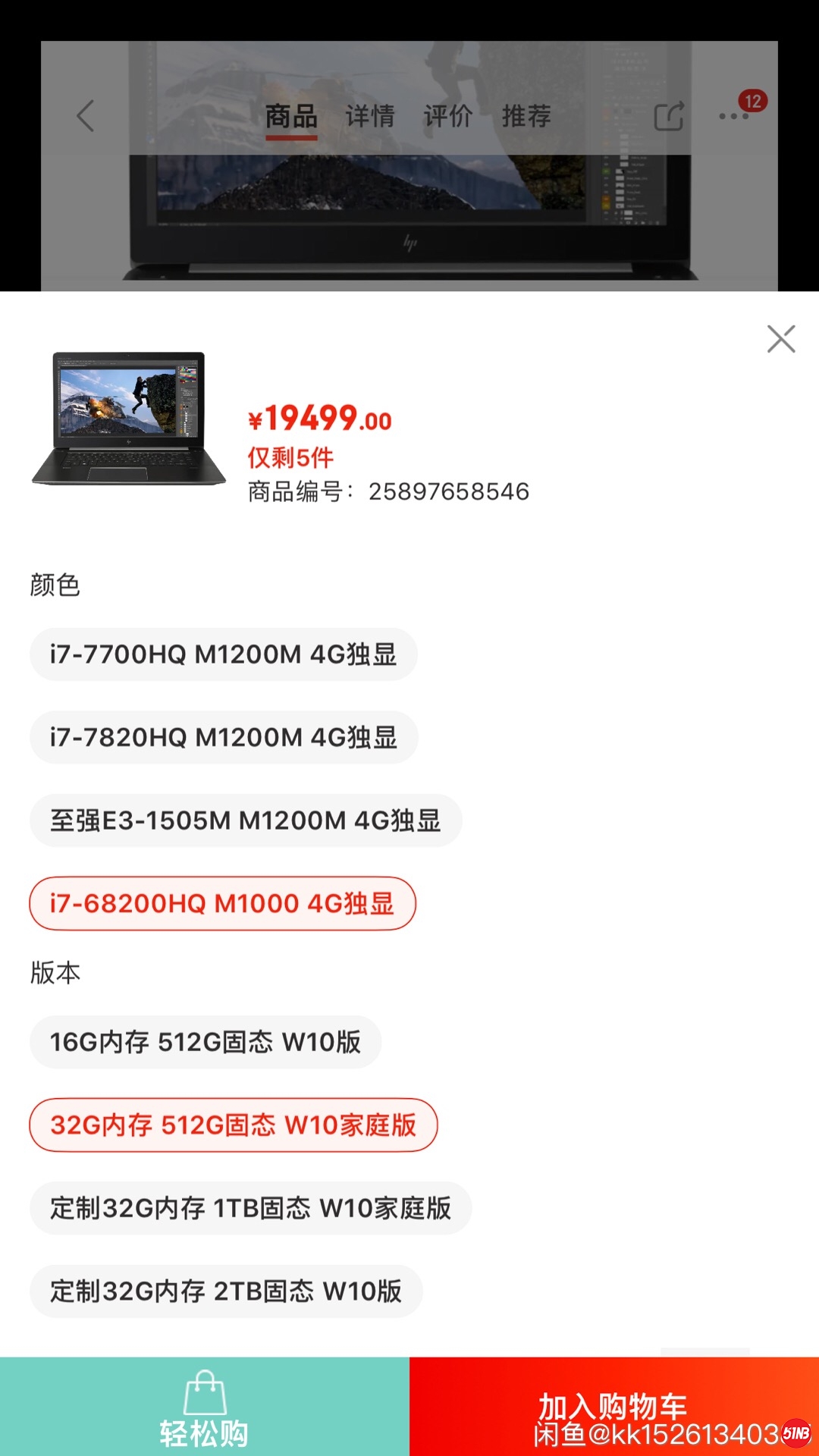The image size is (819, 1456).
Task: Open the 推荐 tab
Action: tap(526, 116)
